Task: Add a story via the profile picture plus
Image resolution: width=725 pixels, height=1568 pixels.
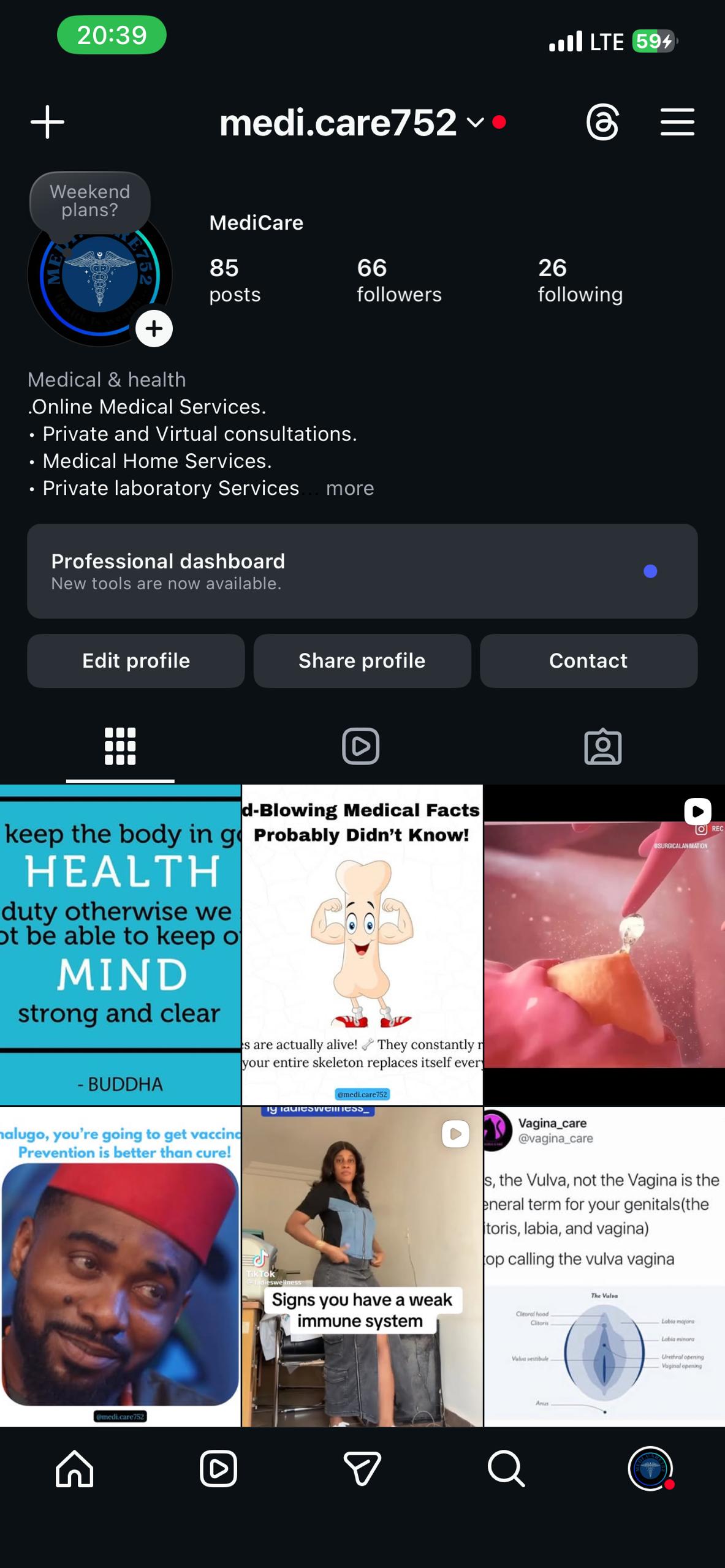Action: click(154, 329)
